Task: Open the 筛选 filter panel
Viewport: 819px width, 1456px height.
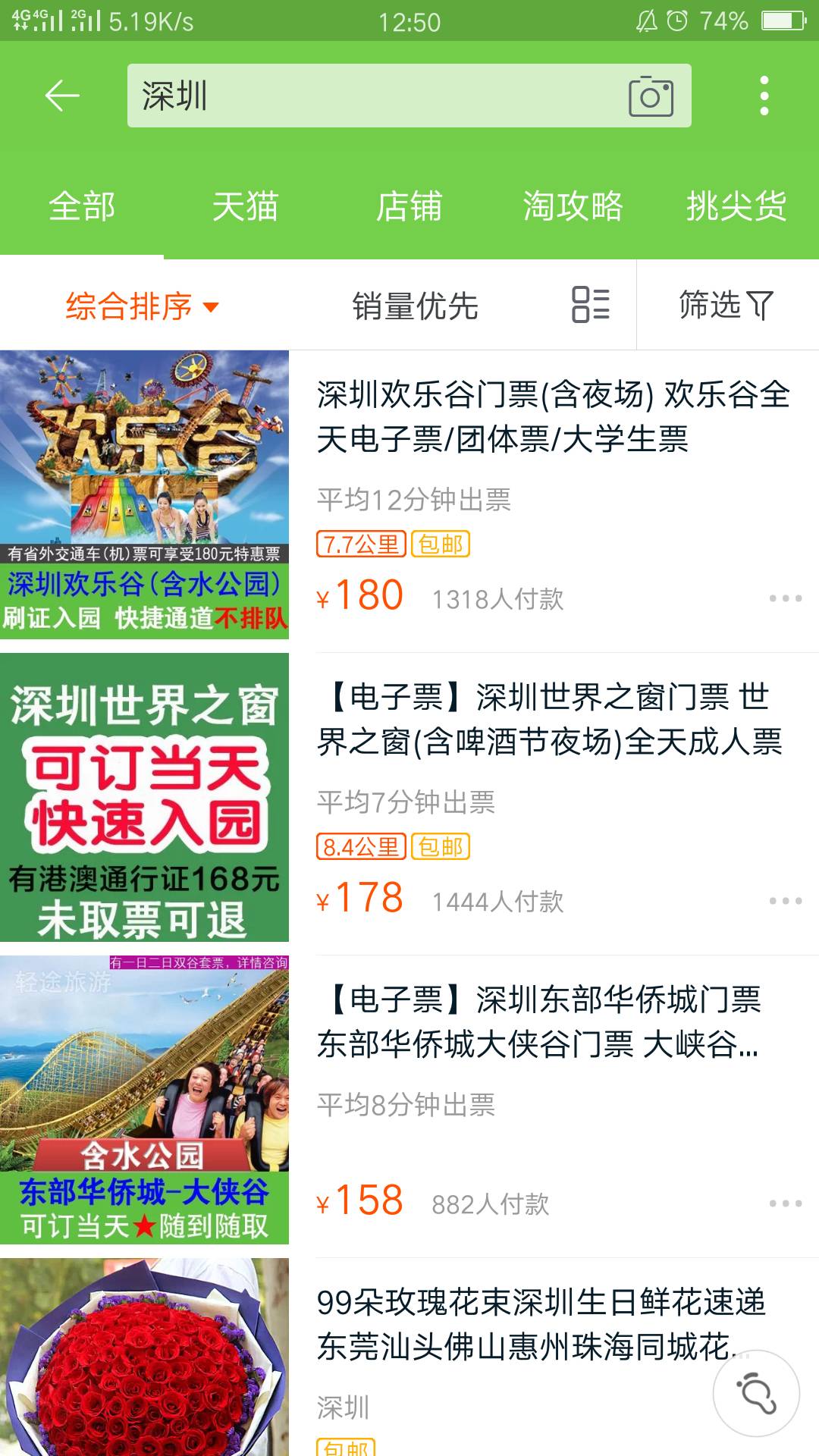Action: tap(726, 305)
